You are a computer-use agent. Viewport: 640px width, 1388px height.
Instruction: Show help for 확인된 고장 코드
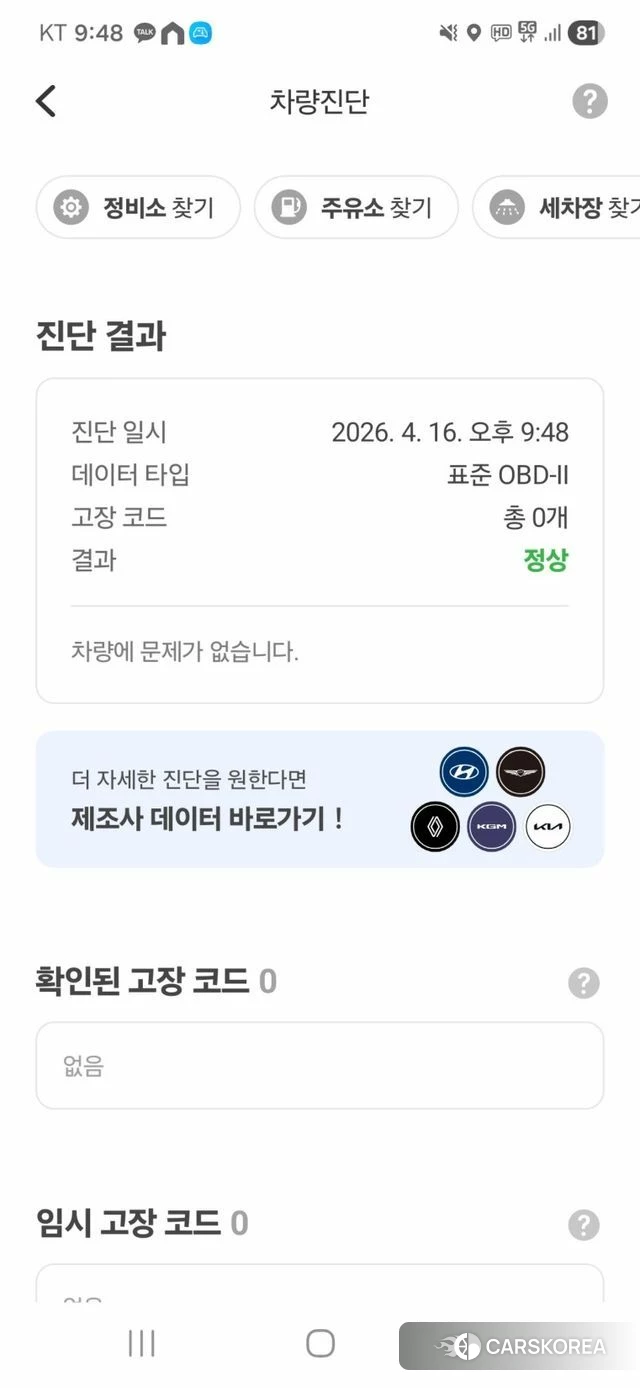coord(584,983)
